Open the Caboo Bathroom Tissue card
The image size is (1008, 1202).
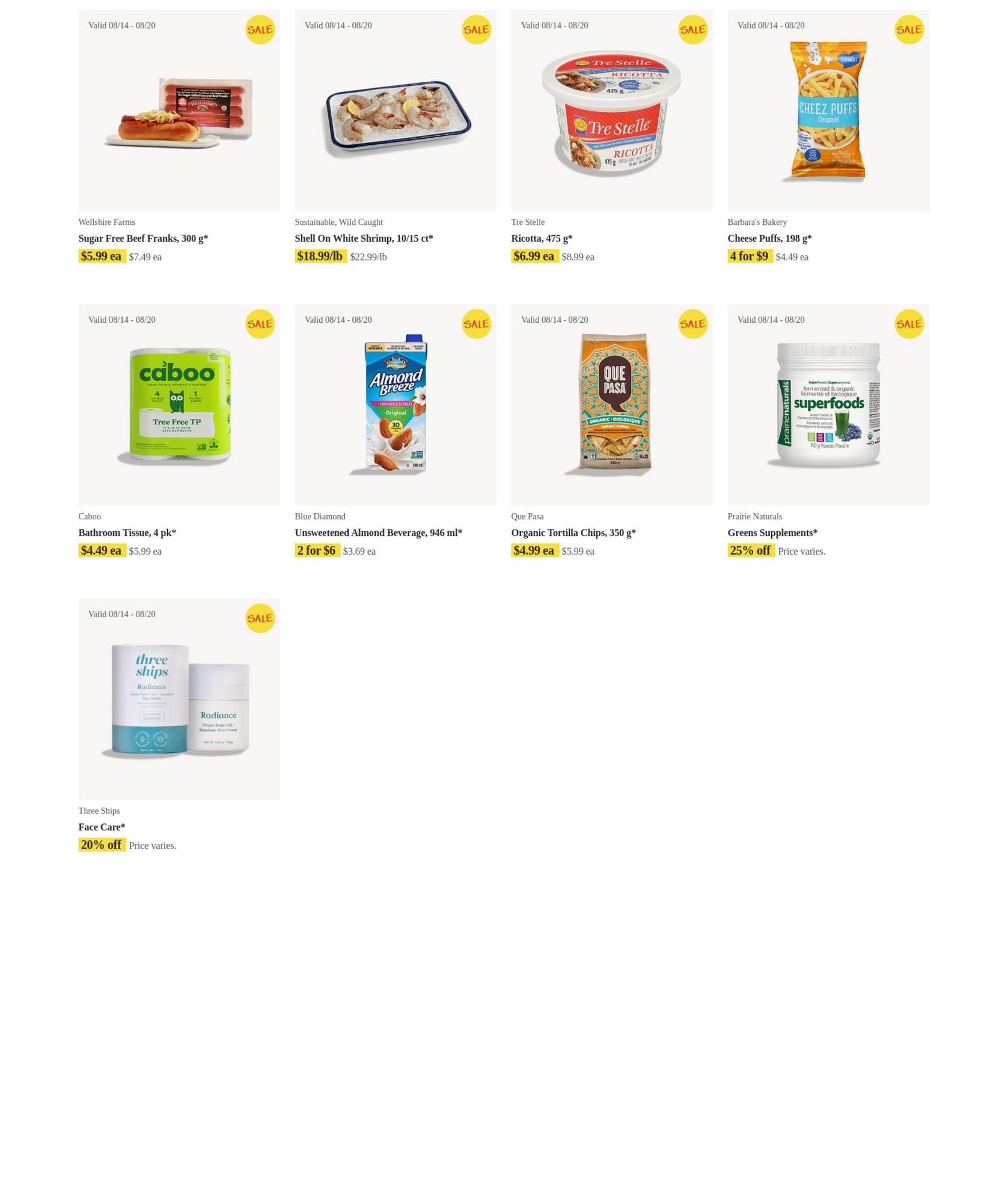[179, 406]
